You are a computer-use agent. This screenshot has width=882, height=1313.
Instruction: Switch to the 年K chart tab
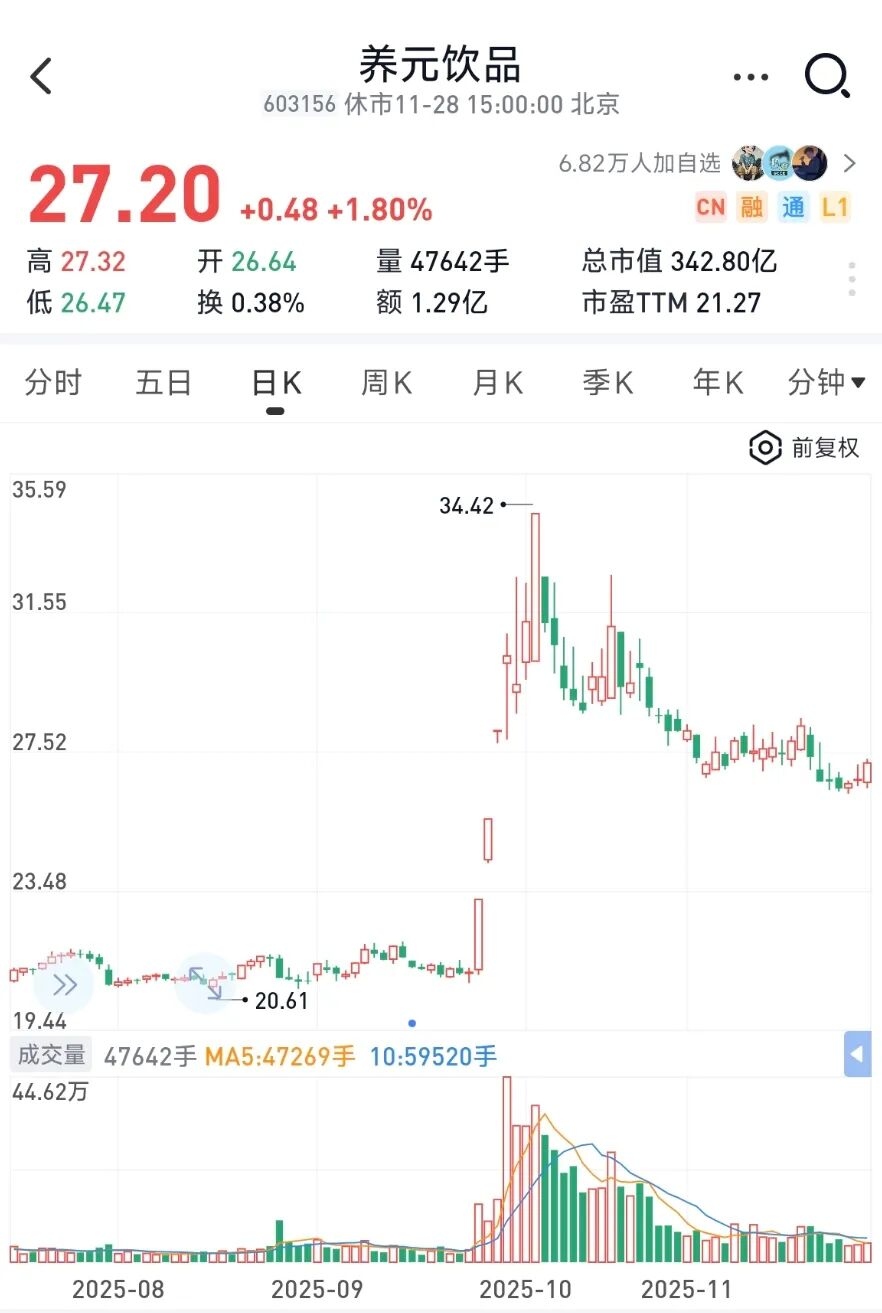(x=718, y=383)
